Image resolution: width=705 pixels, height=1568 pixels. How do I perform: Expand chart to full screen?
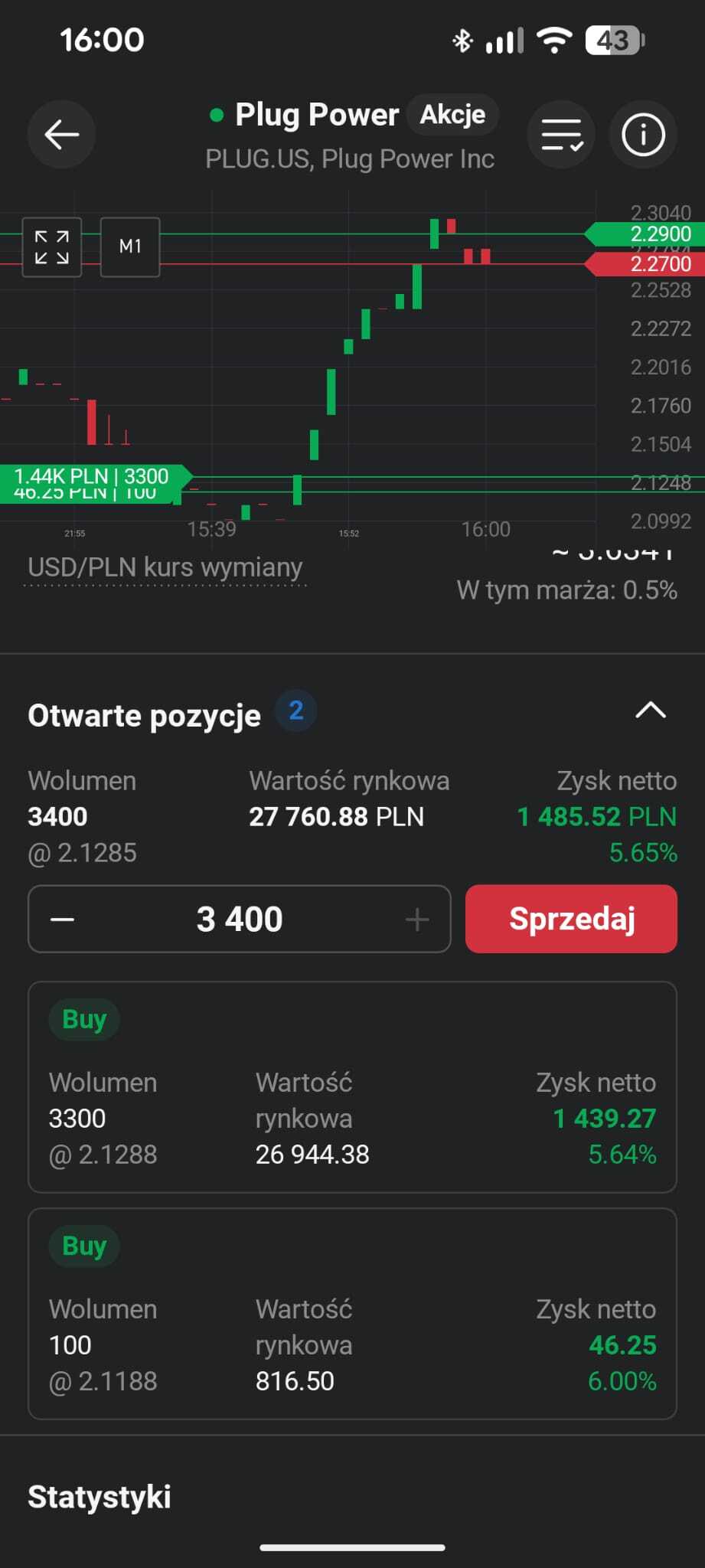click(x=52, y=247)
